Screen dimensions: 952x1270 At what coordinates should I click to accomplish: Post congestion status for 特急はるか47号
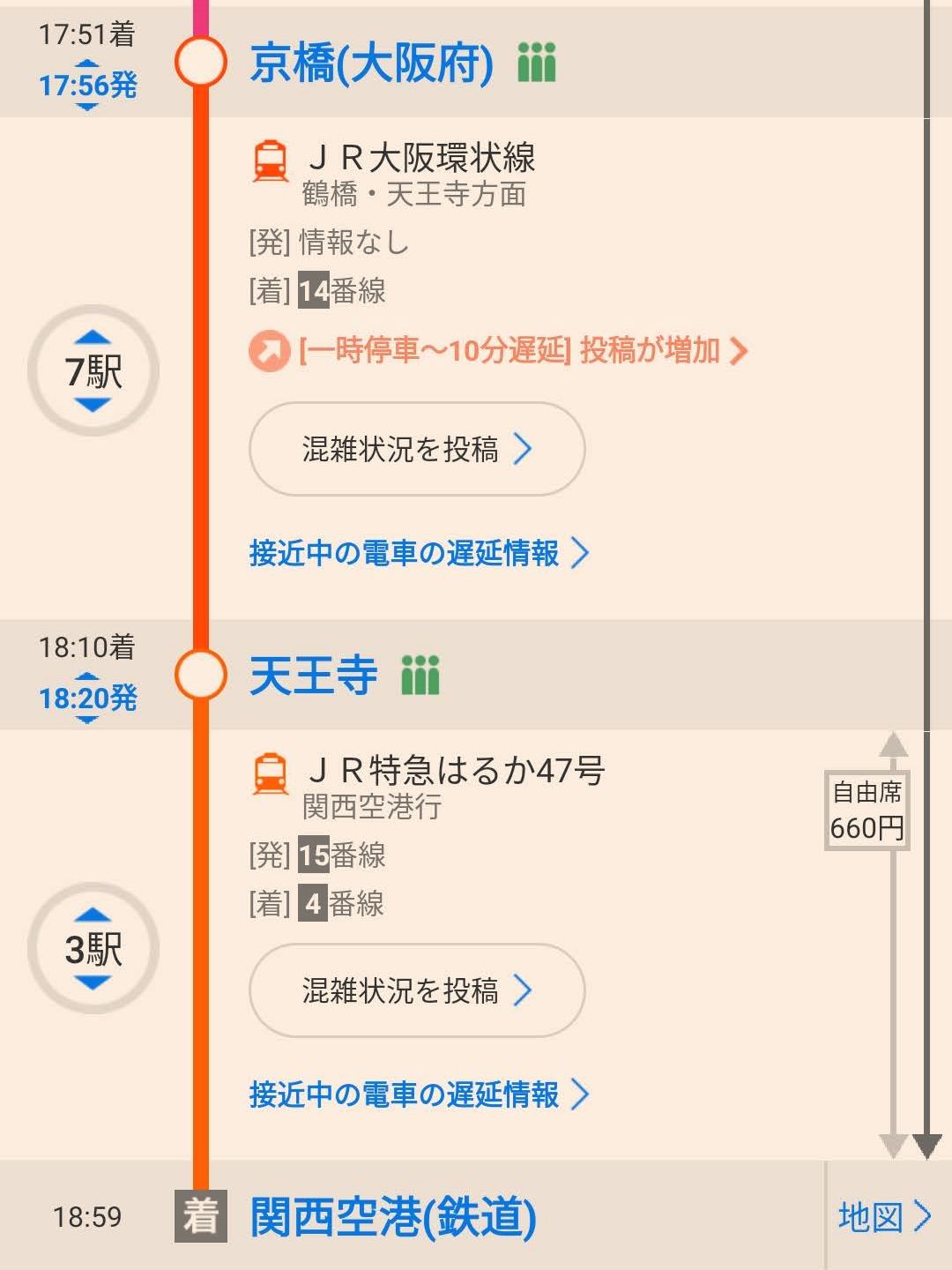[417, 990]
